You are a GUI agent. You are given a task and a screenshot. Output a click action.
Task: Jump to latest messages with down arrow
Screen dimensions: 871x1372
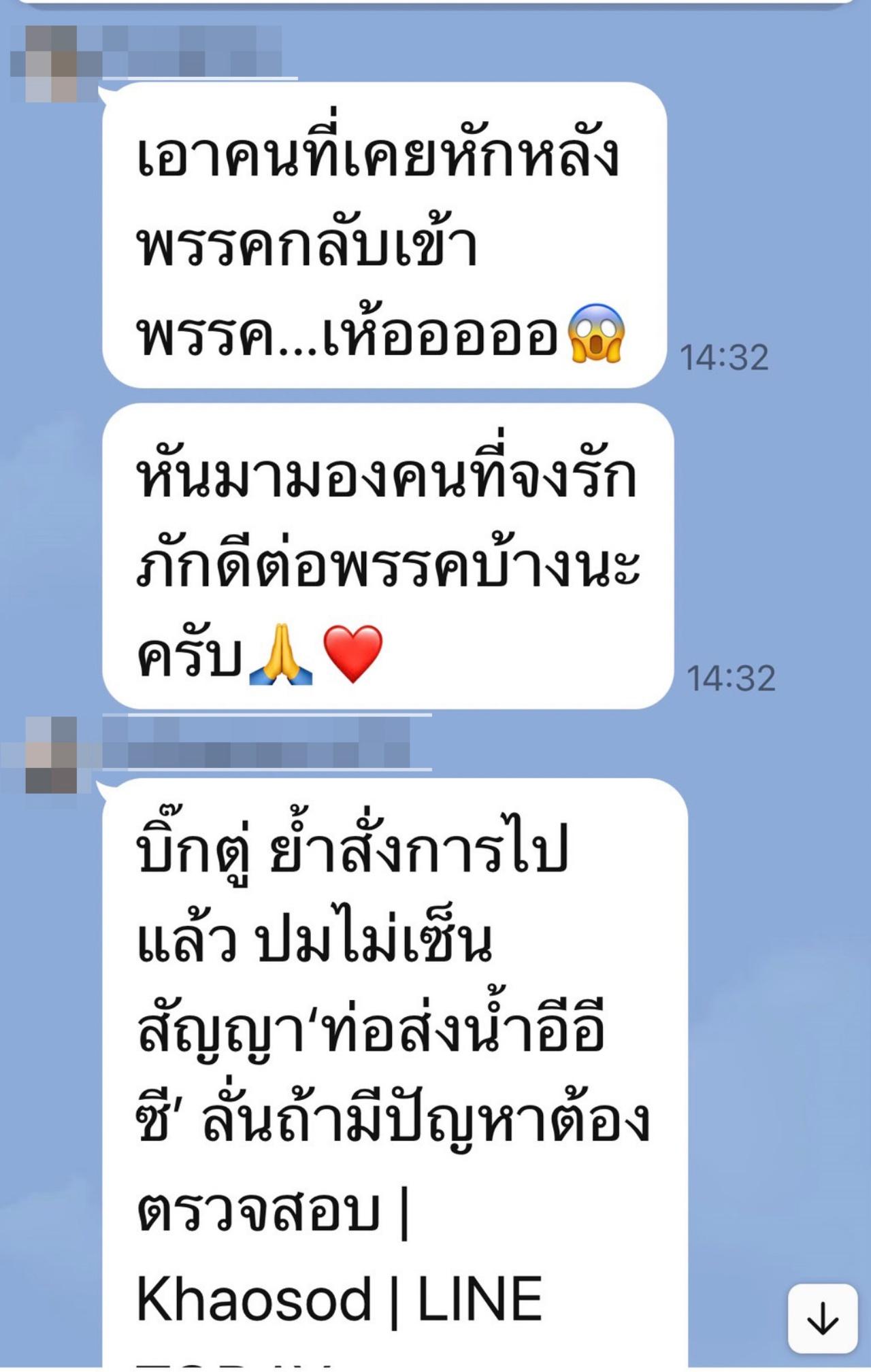[x=822, y=1319]
